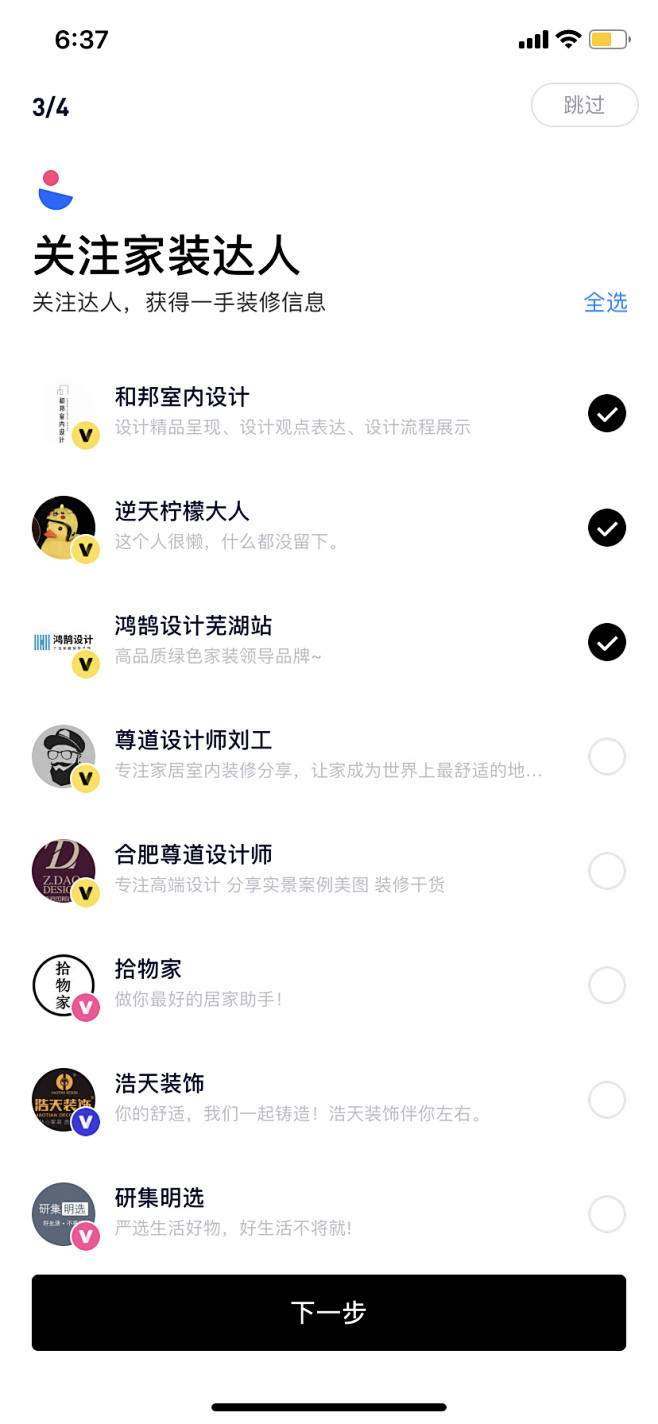The height and width of the screenshot is (1424, 658).
Task: Tap the 跳过 skip button
Action: pos(584,105)
